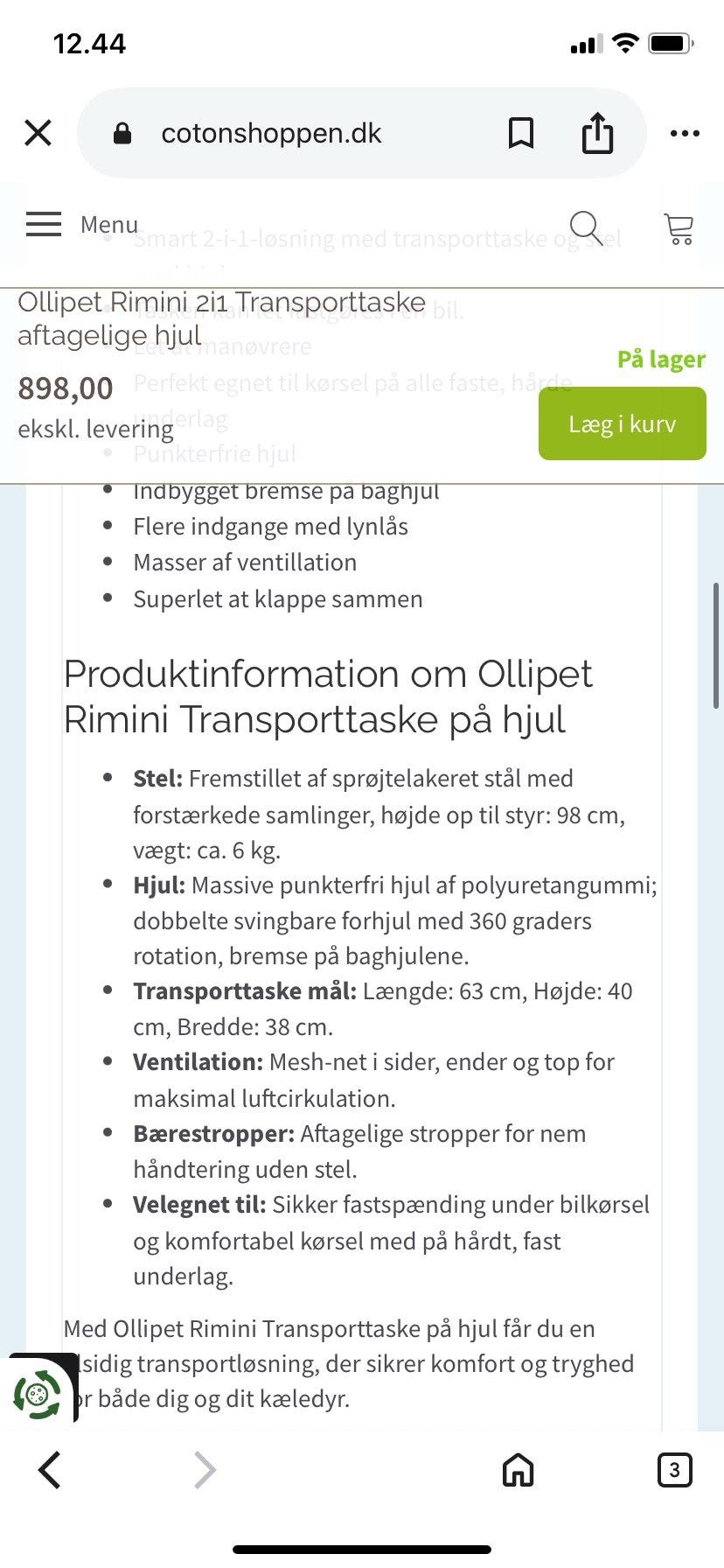Screen dimensions: 724x1568
Task: Tap the disabled forward navigation chevron
Action: pyautogui.click(x=205, y=1470)
